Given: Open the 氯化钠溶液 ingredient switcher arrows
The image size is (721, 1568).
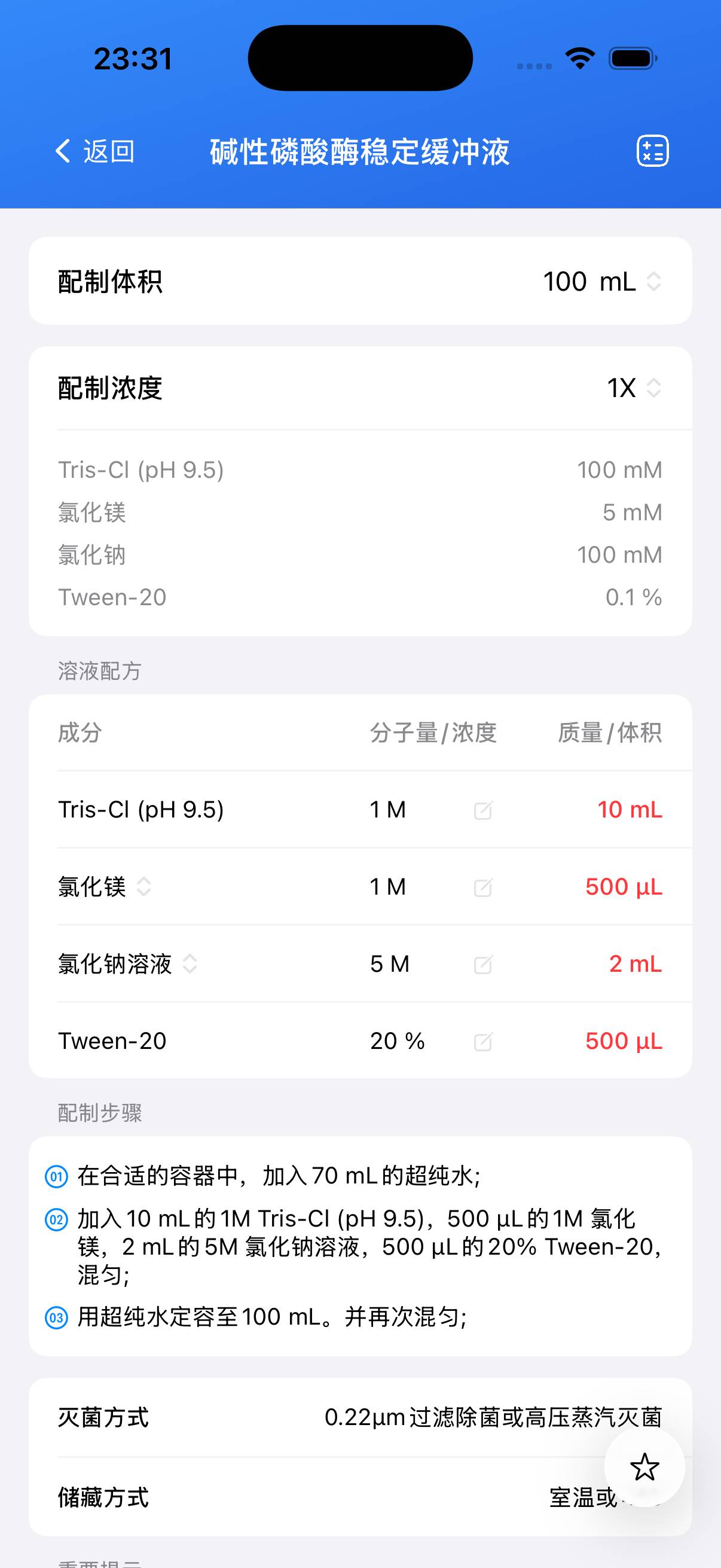Looking at the screenshot, I should coord(190,964).
